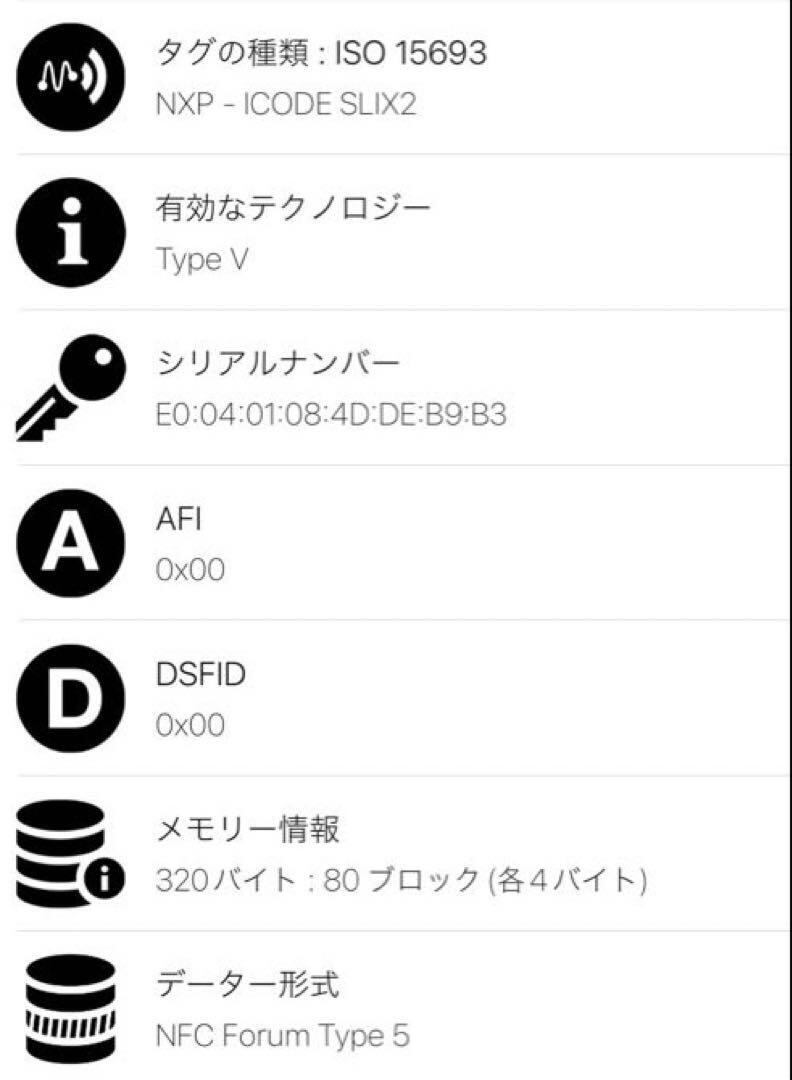Screen dimensions: 792x1080
Task: Open the AFI 0x00 row
Action: pos(396,542)
